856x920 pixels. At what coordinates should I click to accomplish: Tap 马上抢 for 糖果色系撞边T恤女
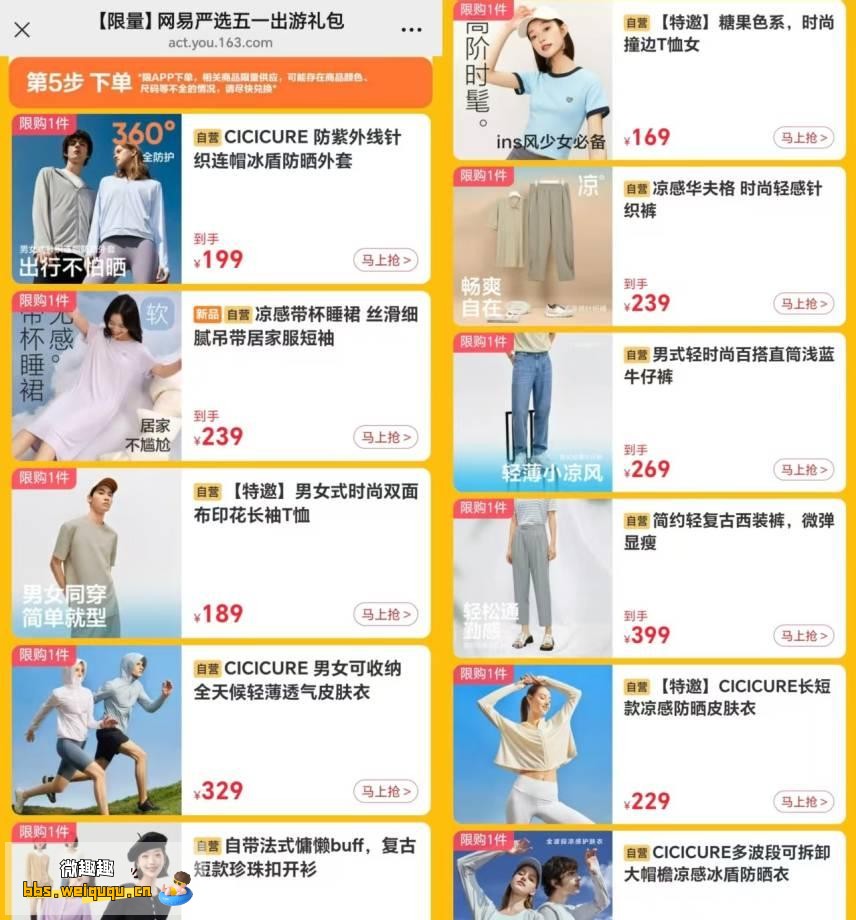click(803, 138)
